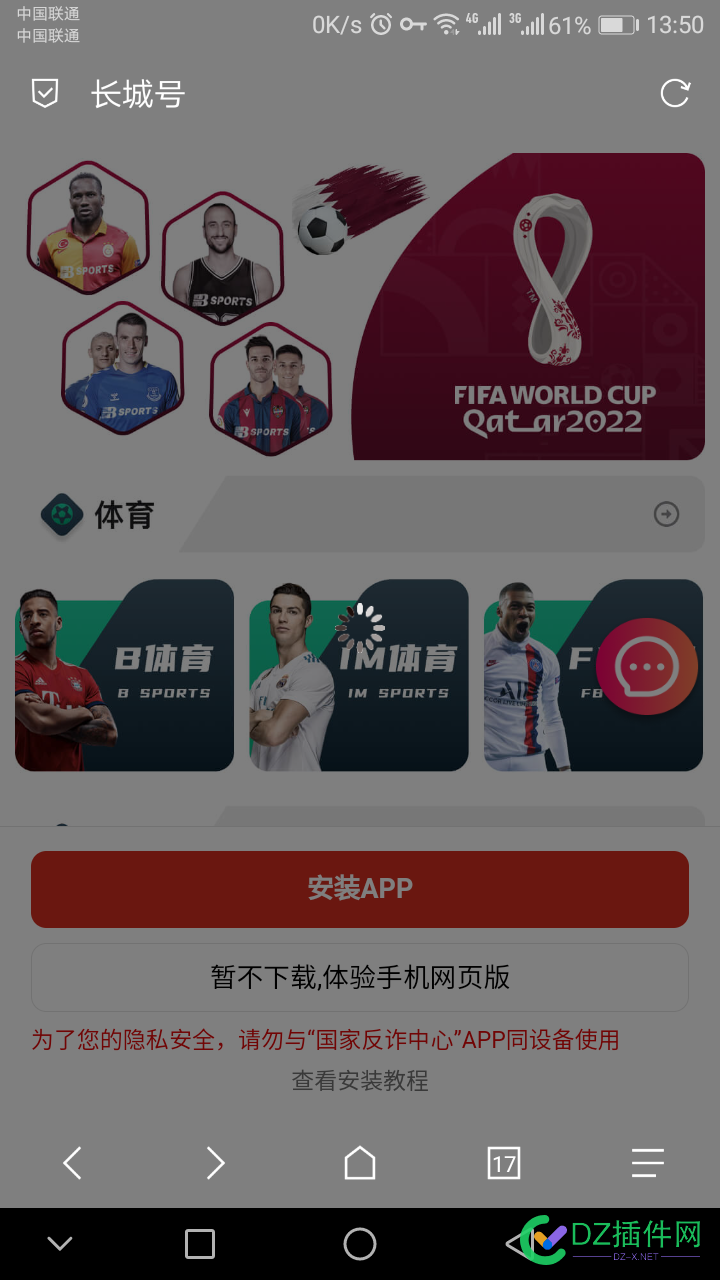Screen dimensions: 720x1280
Task: Open the 查看安装教程 tutorial link
Action: 360,1081
